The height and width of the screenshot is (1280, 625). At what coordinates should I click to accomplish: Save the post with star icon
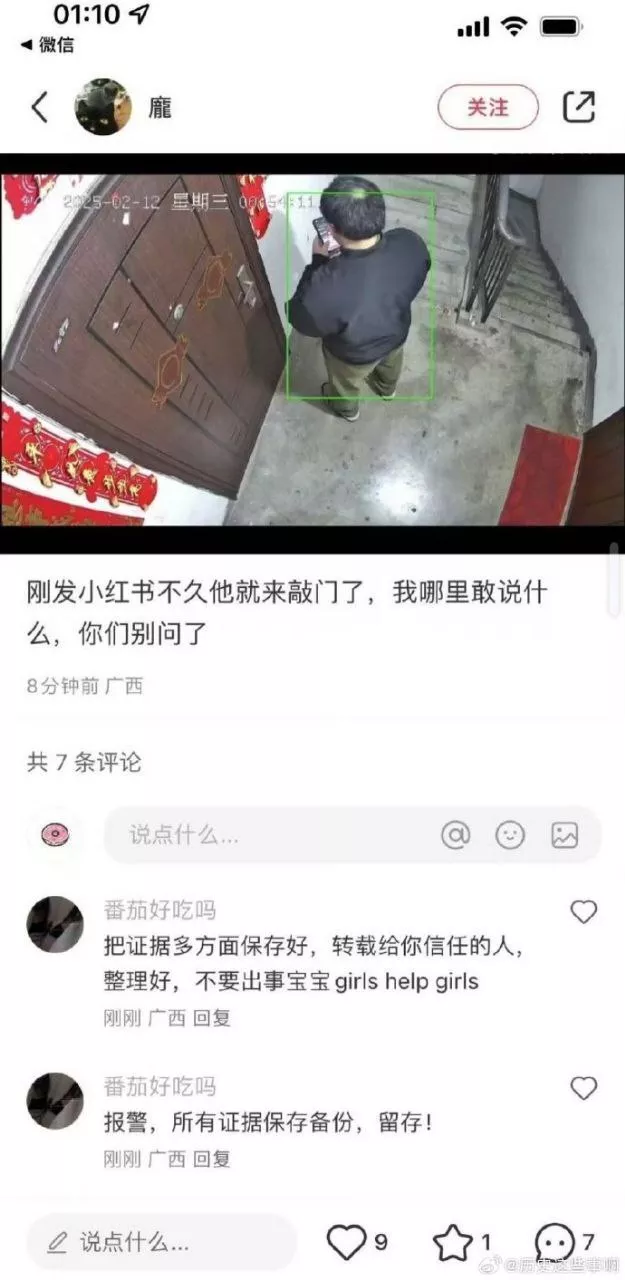coord(452,1243)
